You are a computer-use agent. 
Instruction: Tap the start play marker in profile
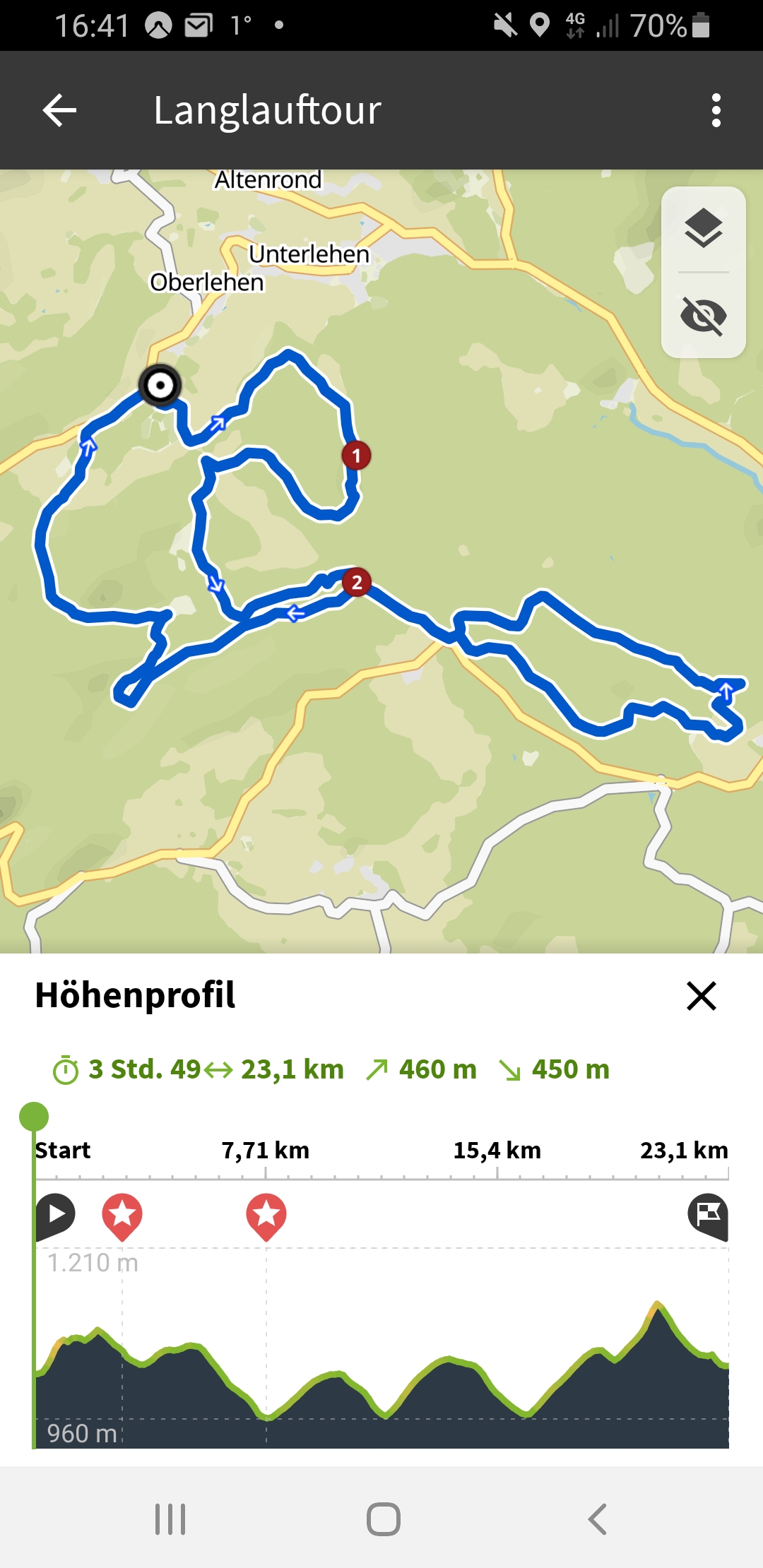pos(55,1216)
